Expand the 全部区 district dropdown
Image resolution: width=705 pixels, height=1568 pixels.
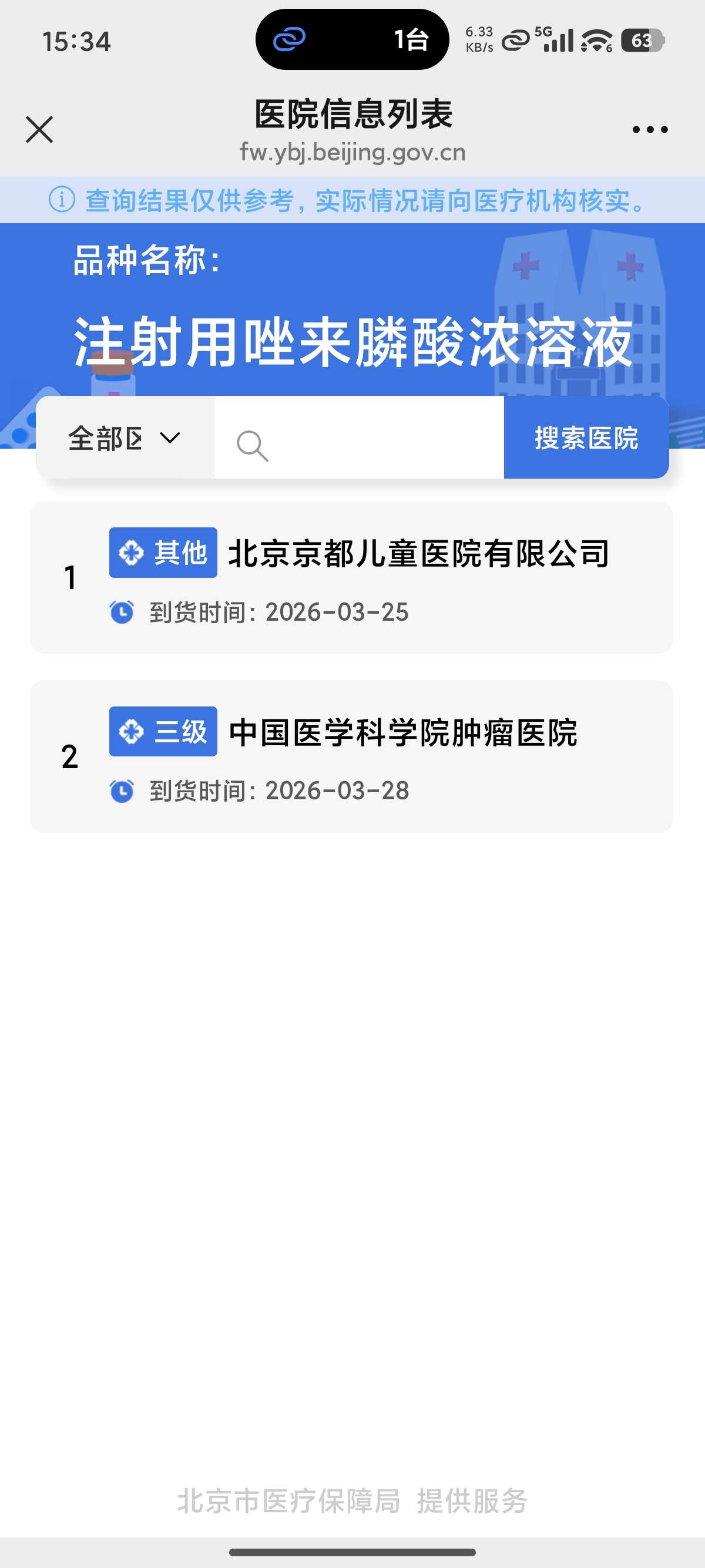(x=125, y=438)
